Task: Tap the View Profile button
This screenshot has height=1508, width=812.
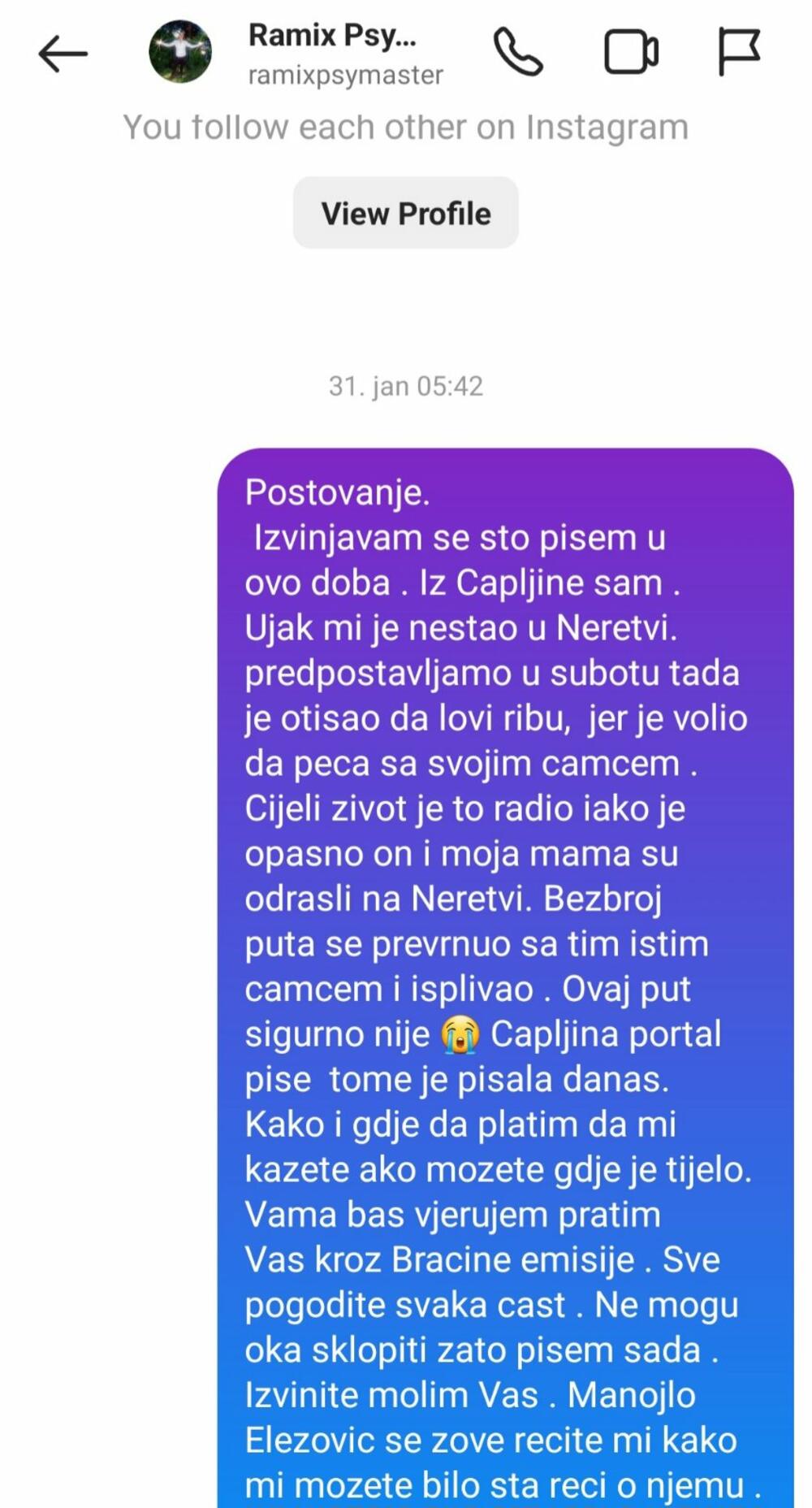Action: point(406,214)
